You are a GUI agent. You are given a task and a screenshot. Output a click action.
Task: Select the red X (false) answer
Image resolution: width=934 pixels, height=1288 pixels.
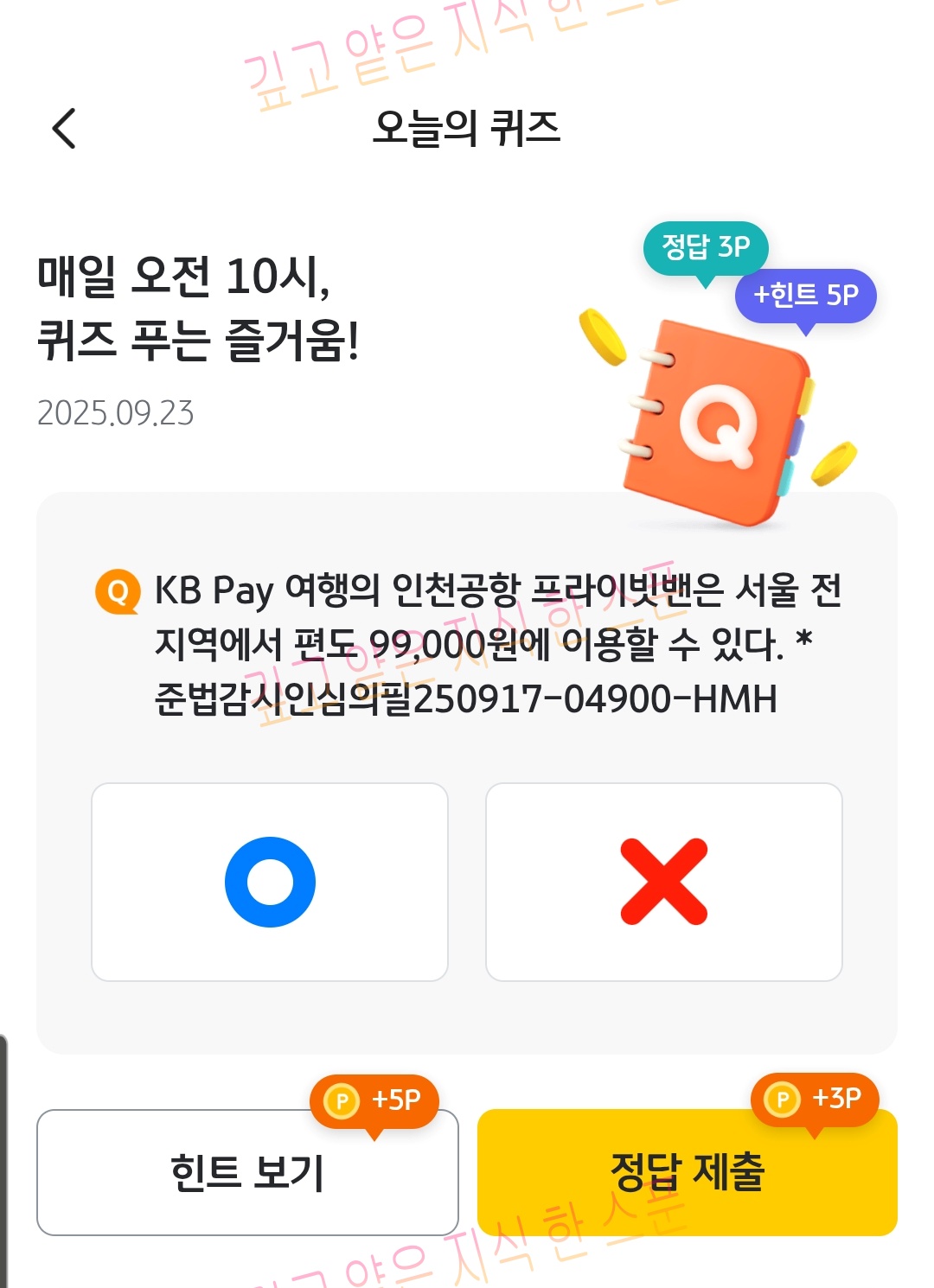click(x=664, y=882)
